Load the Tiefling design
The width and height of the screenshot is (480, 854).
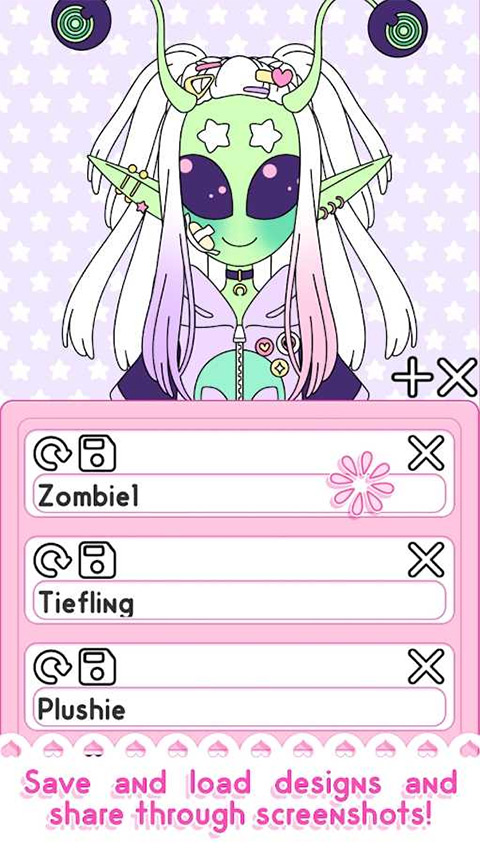click(52, 560)
